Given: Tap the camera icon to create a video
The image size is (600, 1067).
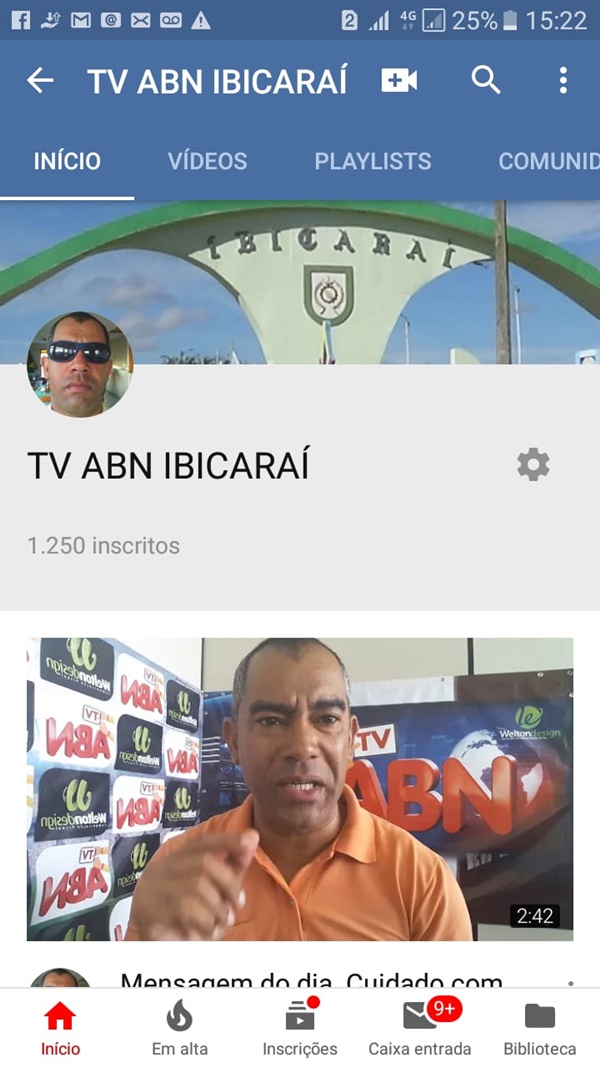Looking at the screenshot, I should pyautogui.click(x=399, y=81).
